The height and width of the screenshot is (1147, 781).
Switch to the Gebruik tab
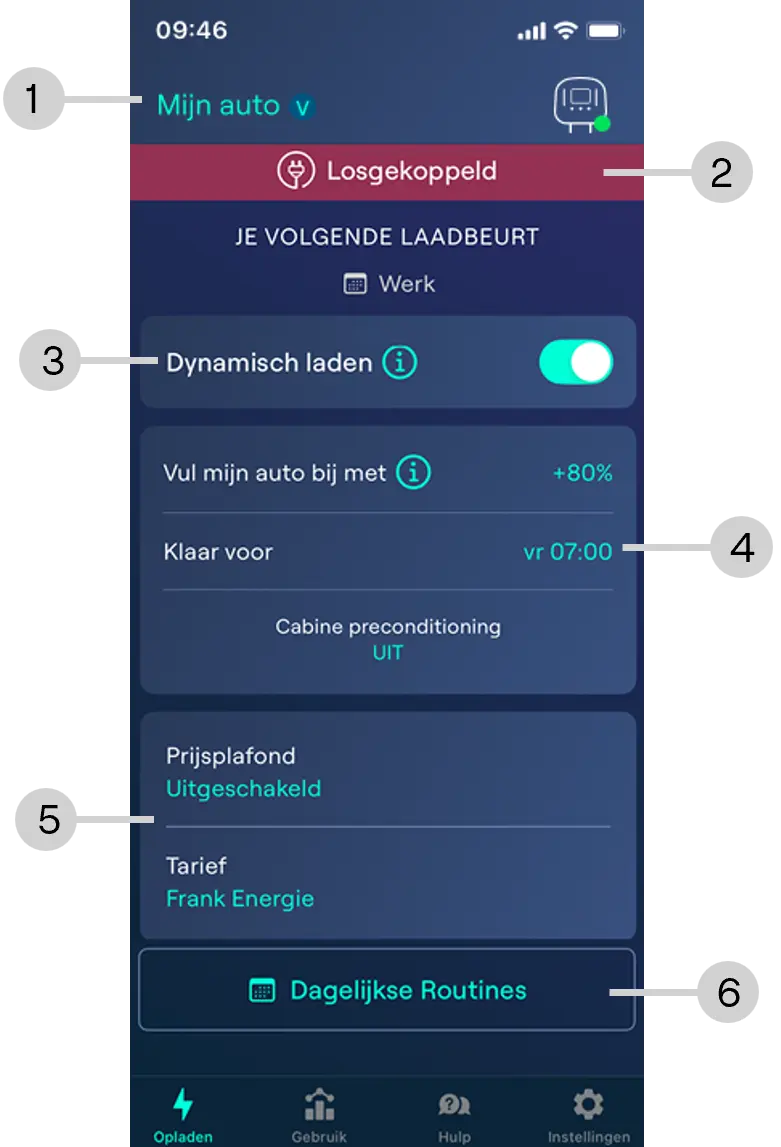[x=319, y=1115]
